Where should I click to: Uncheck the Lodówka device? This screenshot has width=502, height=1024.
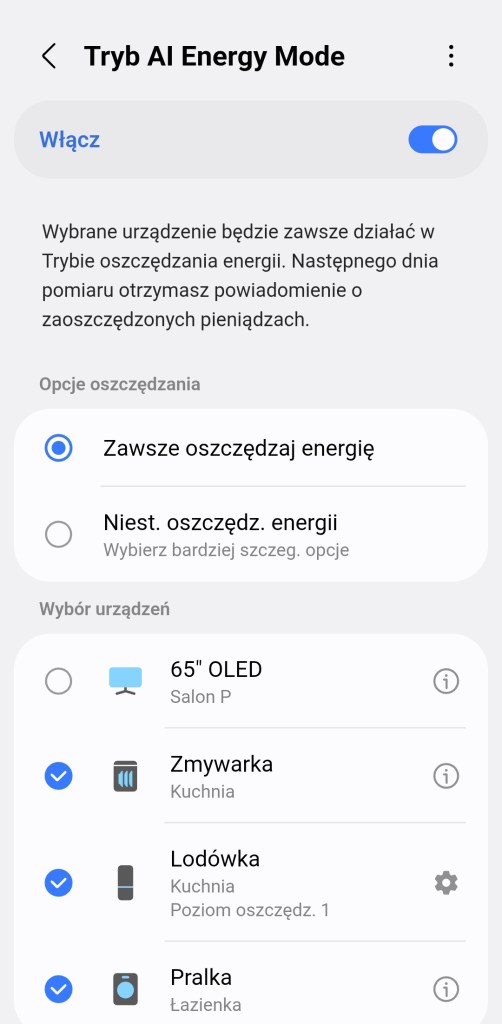point(59,883)
